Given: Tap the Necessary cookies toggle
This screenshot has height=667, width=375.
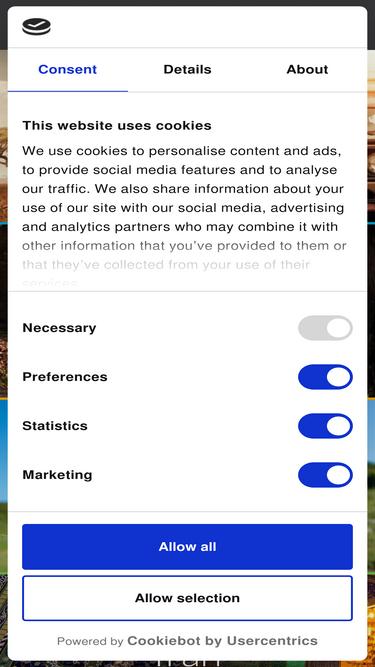Looking at the screenshot, I should pyautogui.click(x=325, y=328).
